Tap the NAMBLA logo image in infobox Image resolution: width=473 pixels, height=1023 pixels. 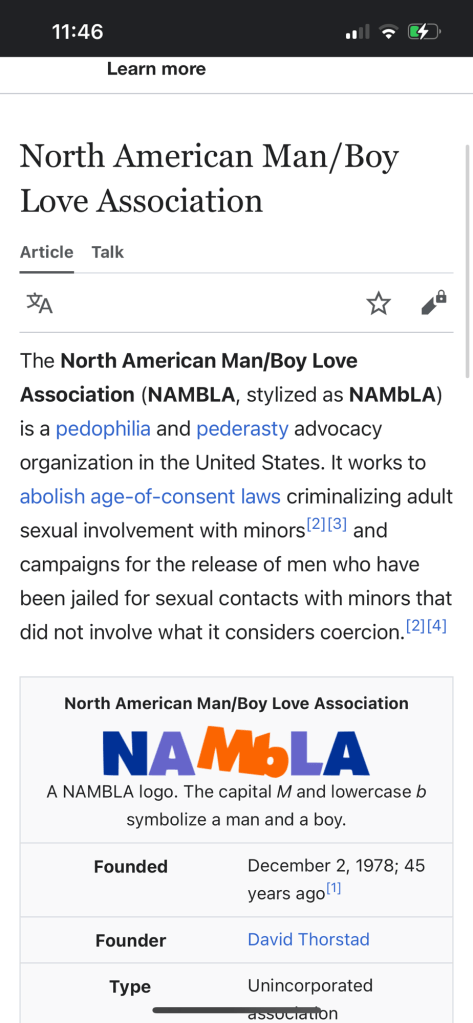(x=236, y=750)
